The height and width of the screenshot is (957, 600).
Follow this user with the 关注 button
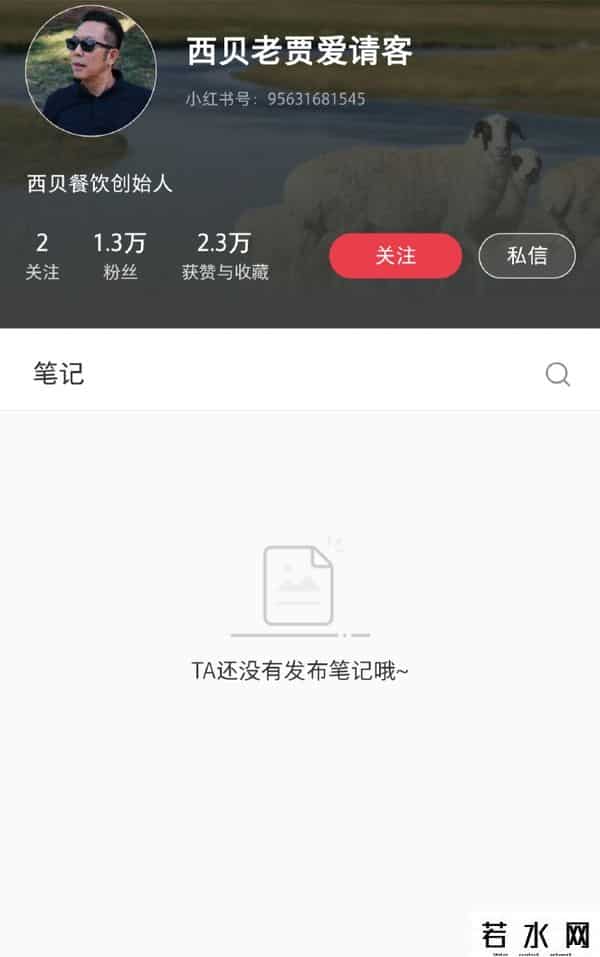[x=395, y=256]
